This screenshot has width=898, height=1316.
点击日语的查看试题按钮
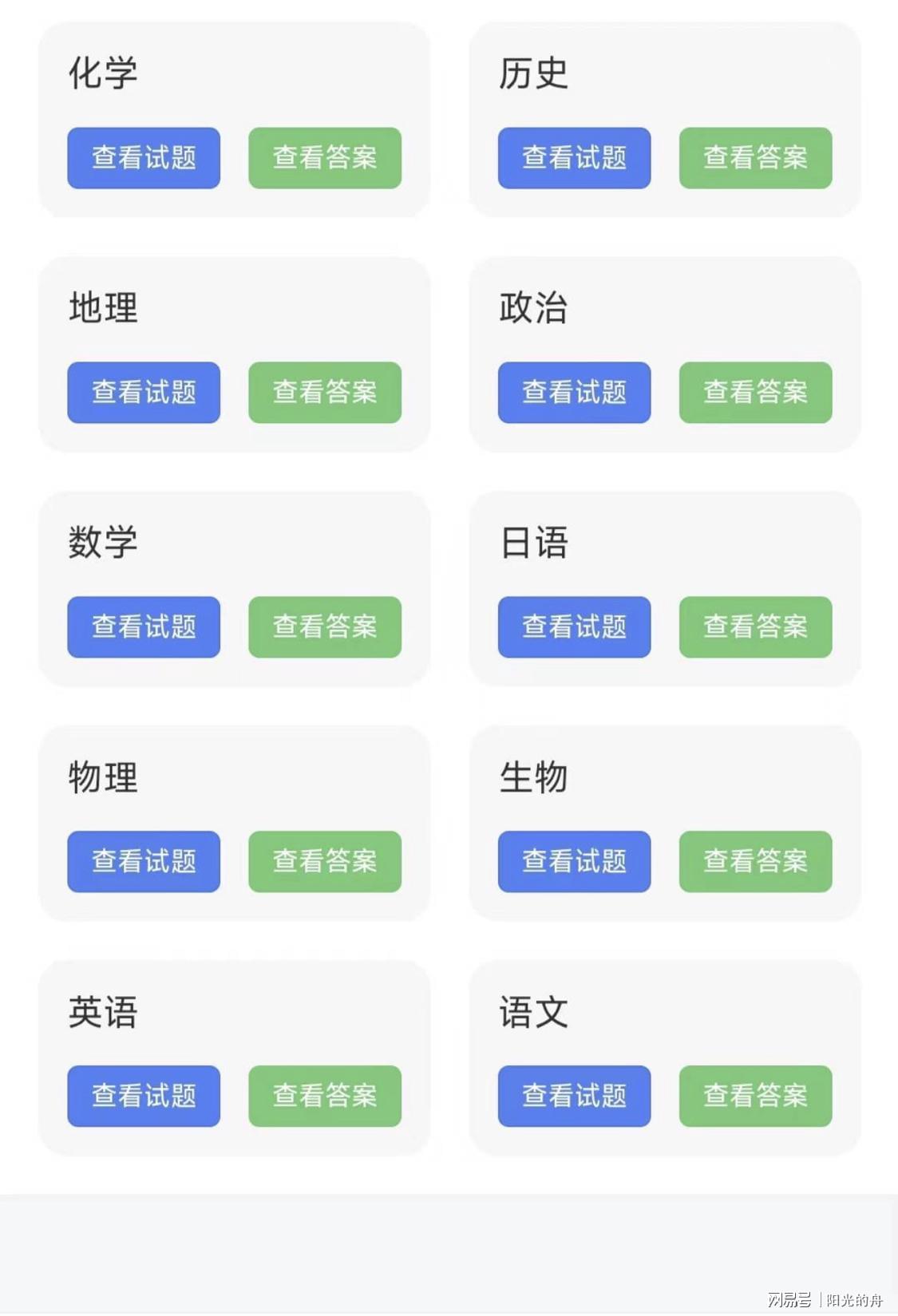point(574,628)
